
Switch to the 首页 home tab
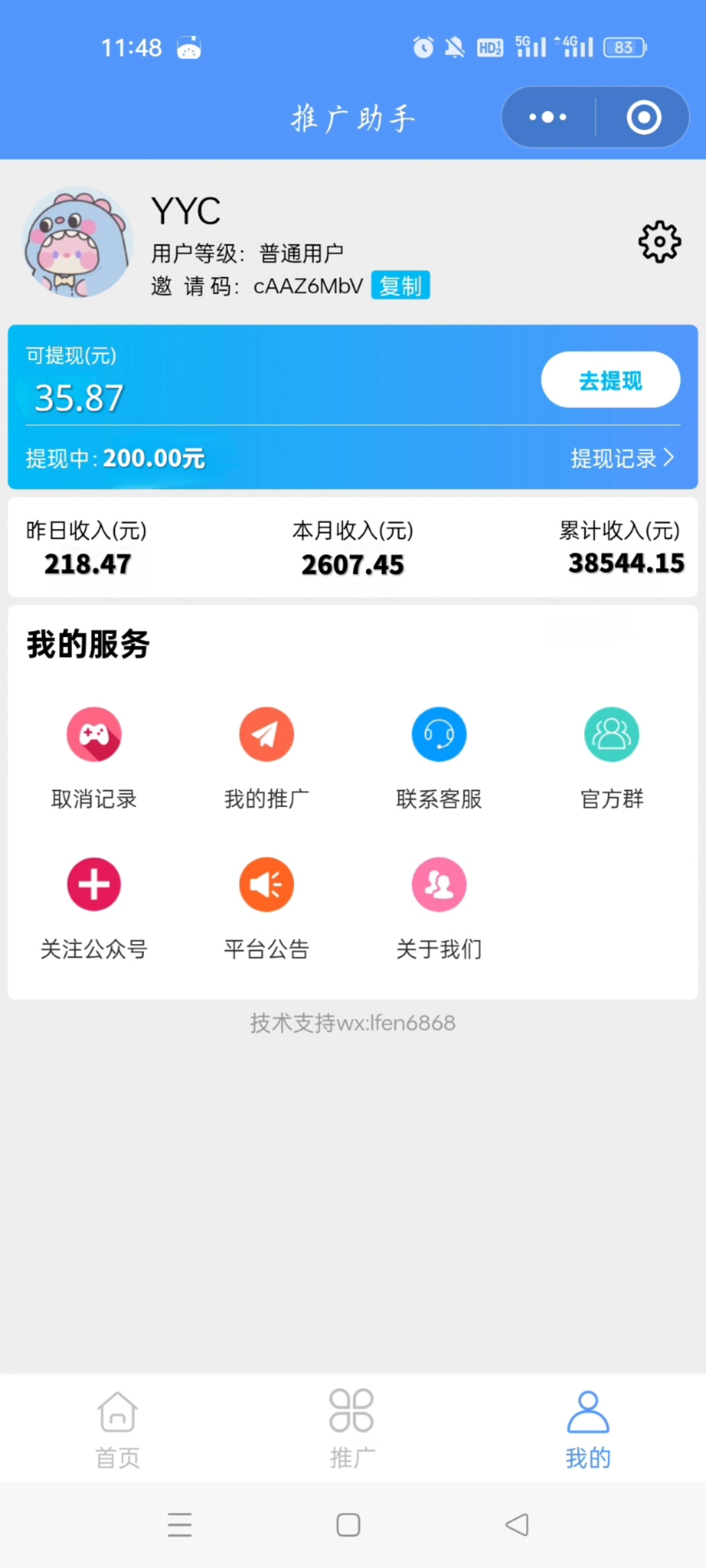click(x=118, y=1429)
